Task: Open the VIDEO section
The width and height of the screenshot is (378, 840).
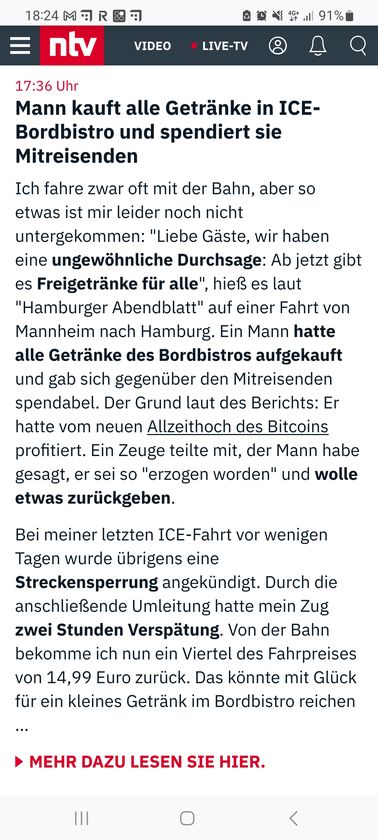Action: [153, 46]
